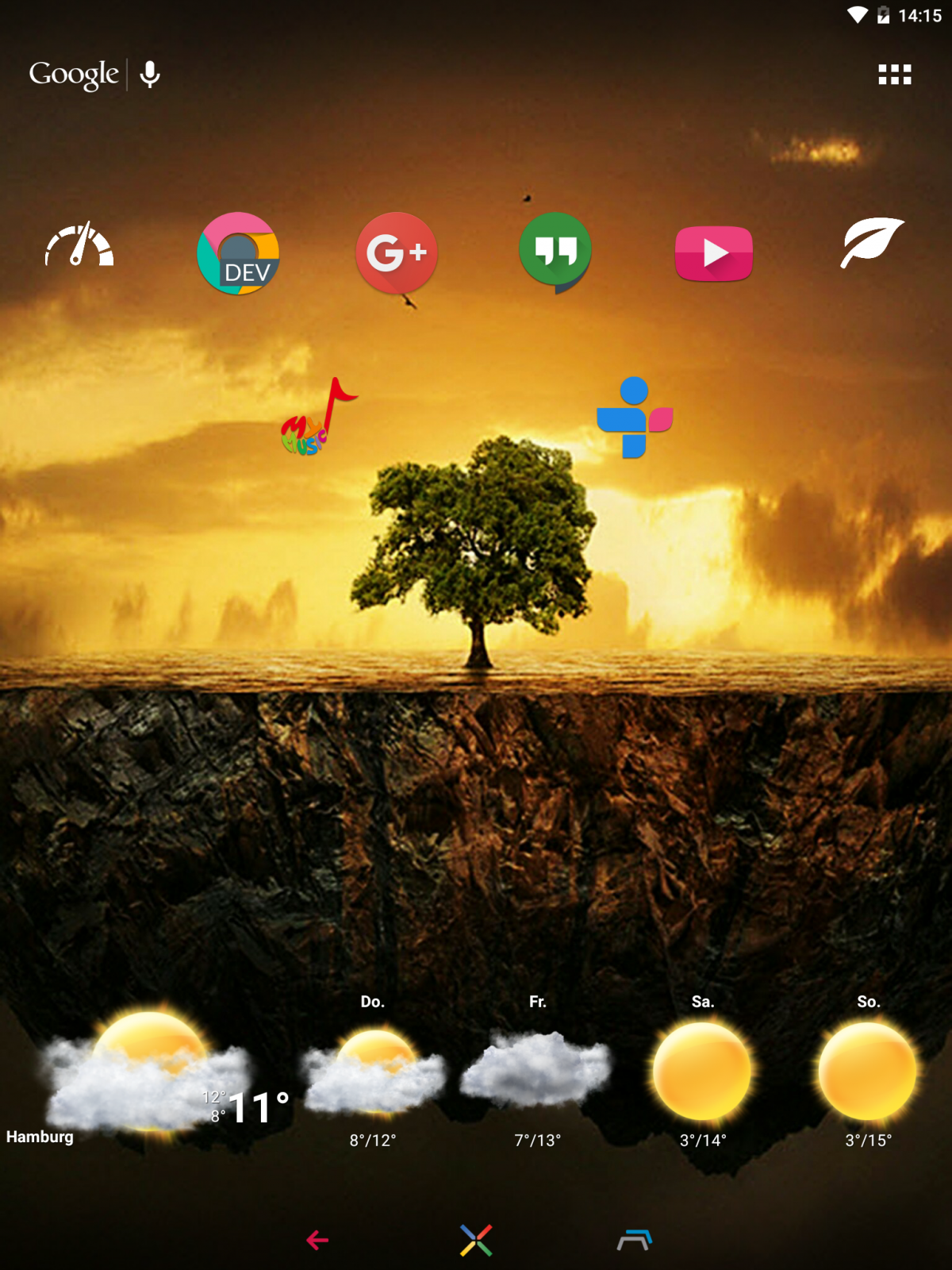Open the app drawer grid

[x=894, y=75]
